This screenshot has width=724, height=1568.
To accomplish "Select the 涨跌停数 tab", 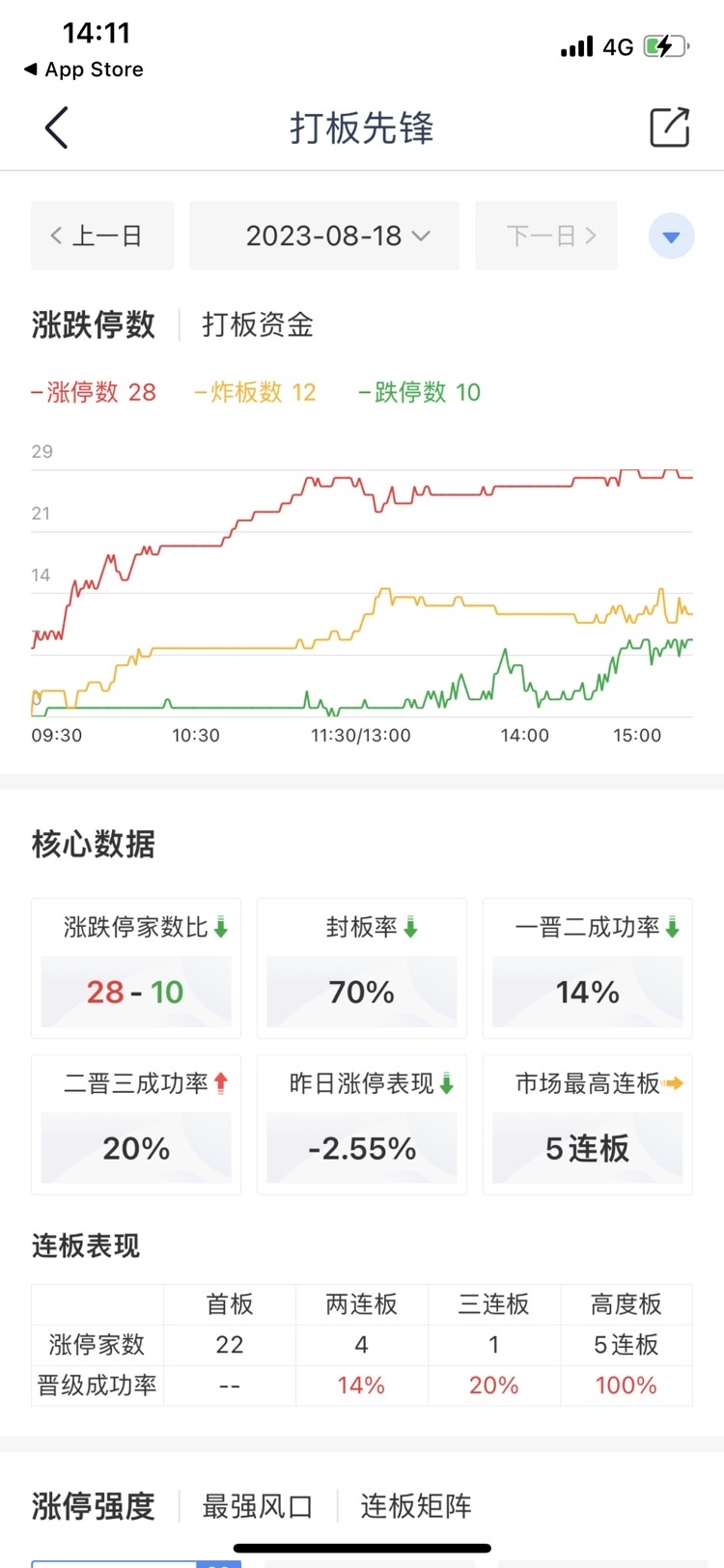I will (94, 325).
